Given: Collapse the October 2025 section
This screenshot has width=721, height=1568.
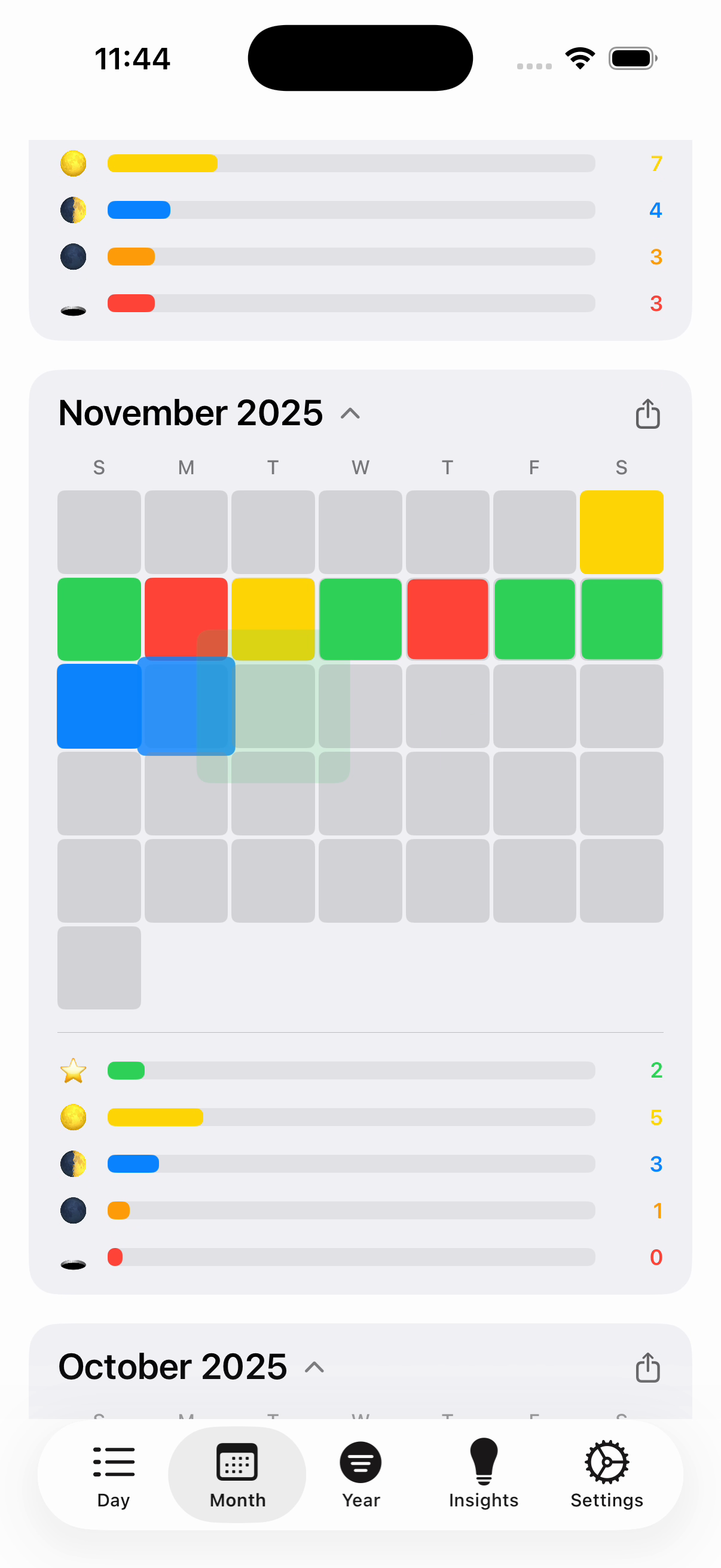Looking at the screenshot, I should point(314,1367).
